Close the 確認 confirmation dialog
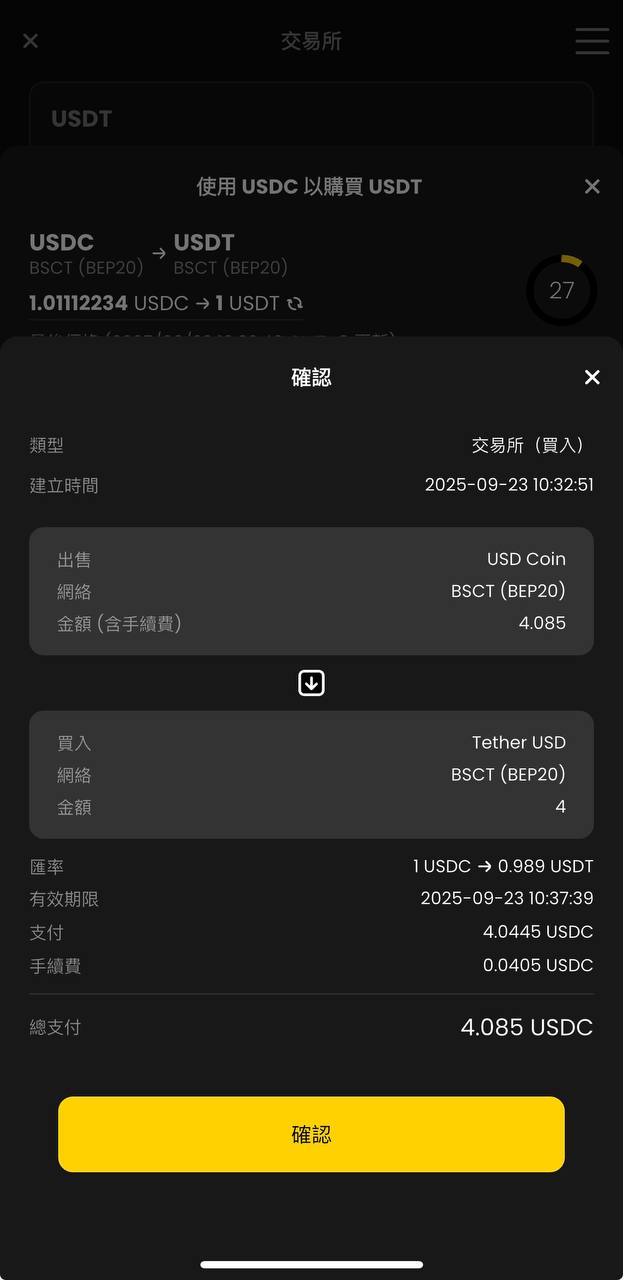This screenshot has width=623, height=1280. (x=592, y=377)
